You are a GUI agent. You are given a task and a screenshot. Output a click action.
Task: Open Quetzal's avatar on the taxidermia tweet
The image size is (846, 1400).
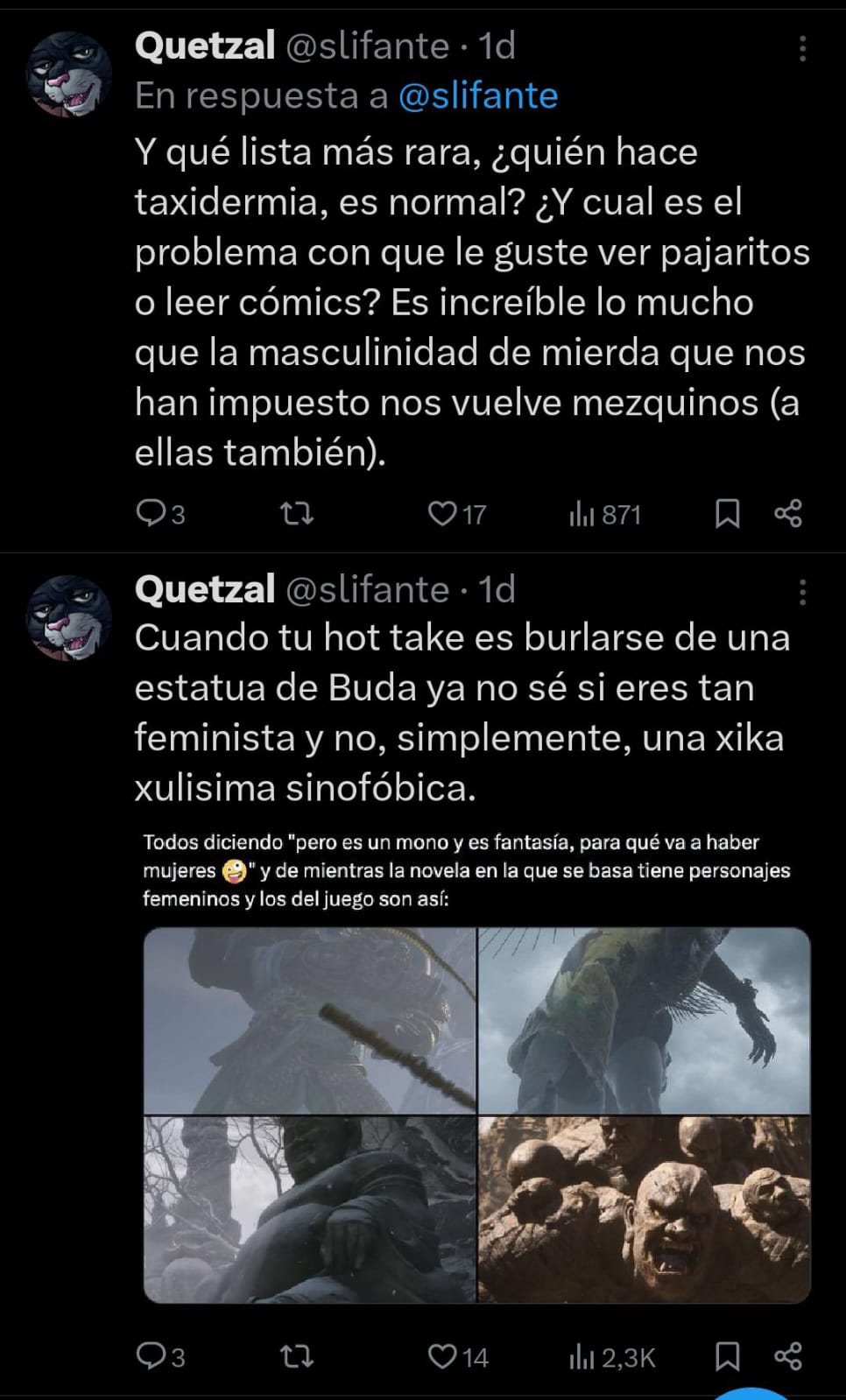[x=68, y=74]
